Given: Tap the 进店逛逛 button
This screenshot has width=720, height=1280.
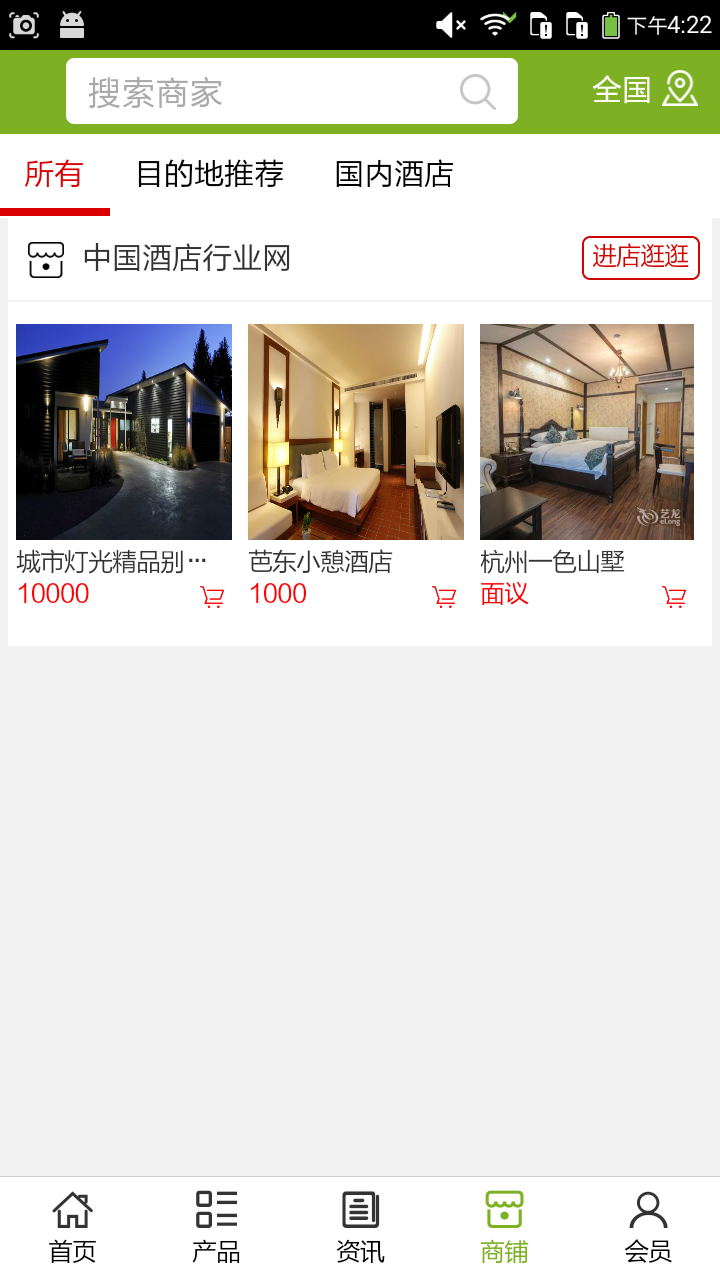Looking at the screenshot, I should click(640, 257).
